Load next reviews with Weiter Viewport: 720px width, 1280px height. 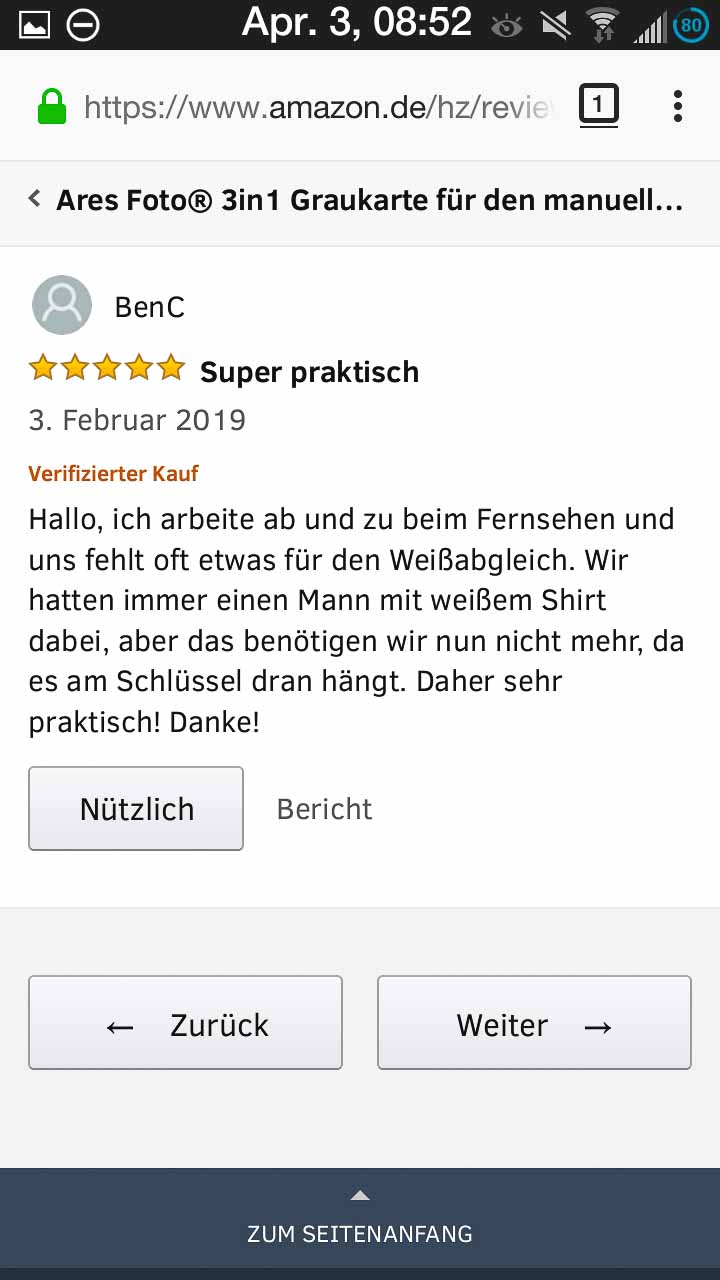[x=534, y=1023]
